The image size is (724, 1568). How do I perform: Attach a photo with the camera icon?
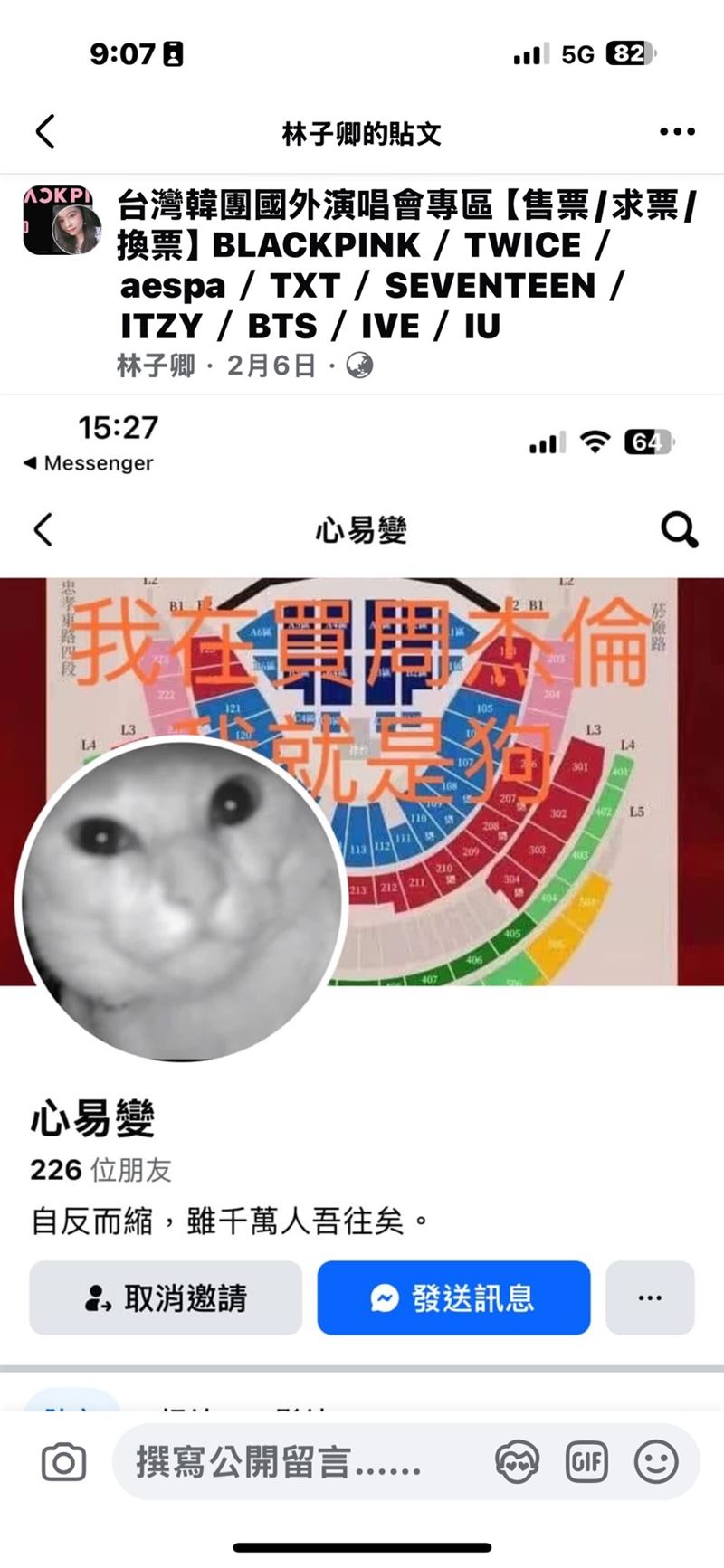click(x=63, y=1462)
